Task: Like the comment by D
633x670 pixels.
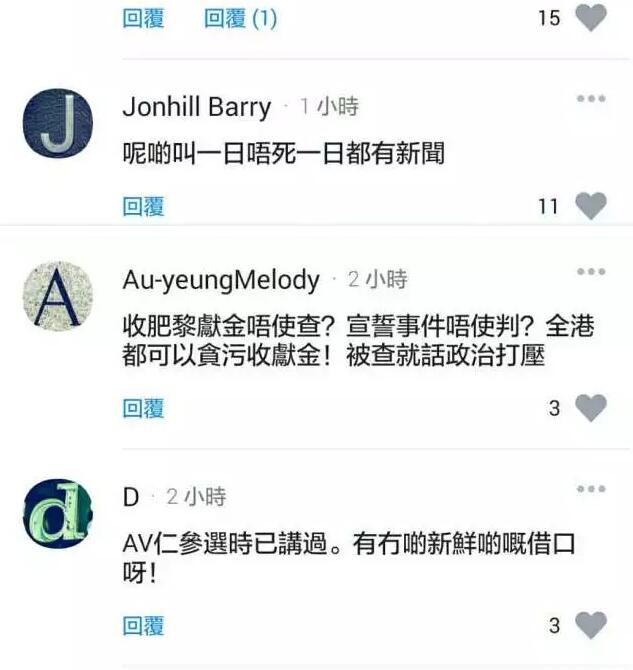Action: tap(591, 626)
